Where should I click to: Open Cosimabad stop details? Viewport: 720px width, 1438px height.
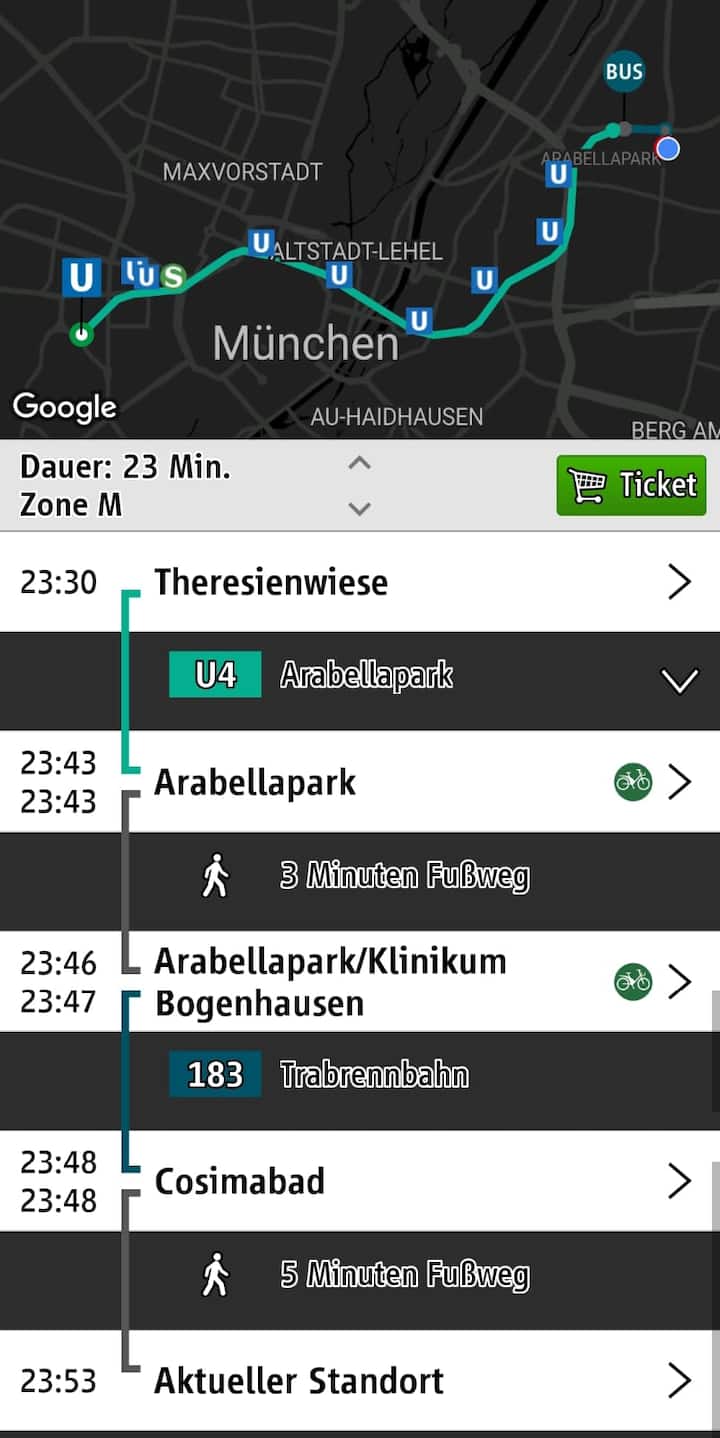click(x=679, y=1181)
